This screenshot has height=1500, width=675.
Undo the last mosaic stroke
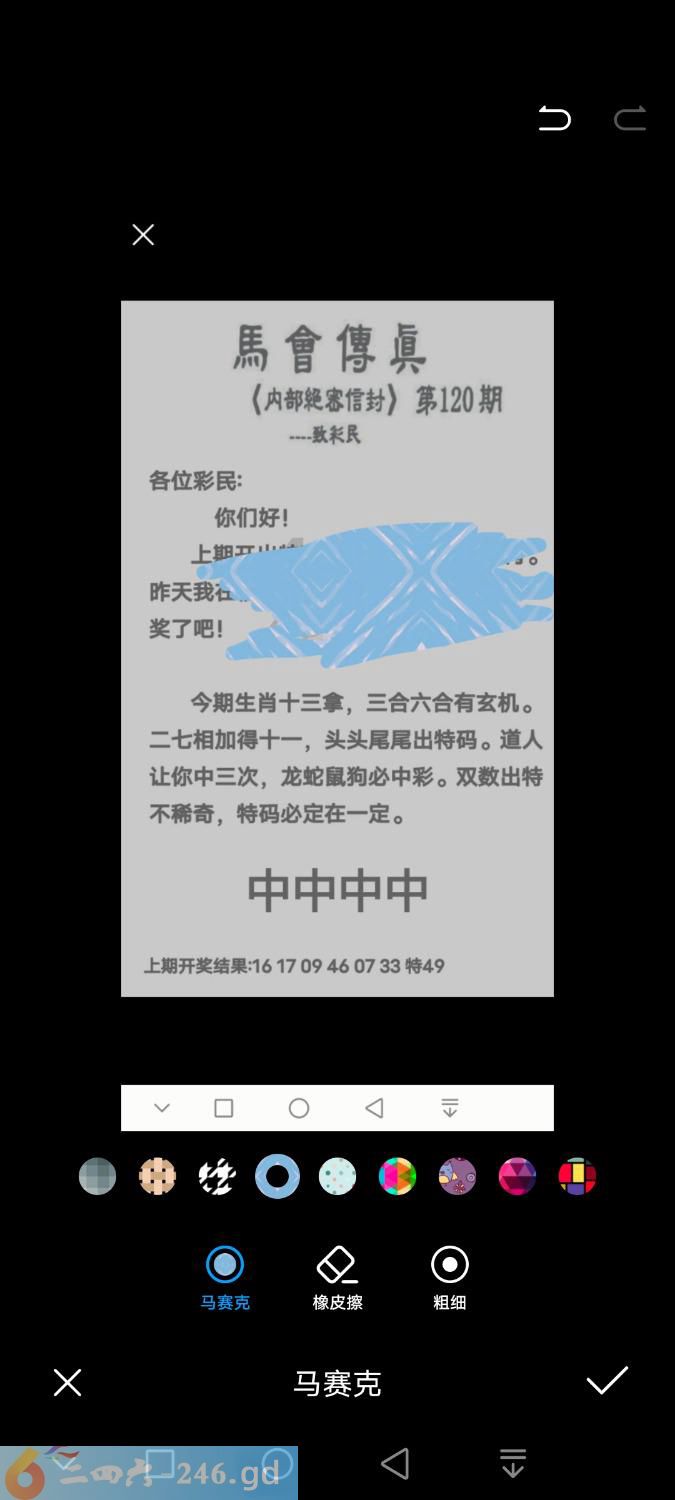pos(554,119)
